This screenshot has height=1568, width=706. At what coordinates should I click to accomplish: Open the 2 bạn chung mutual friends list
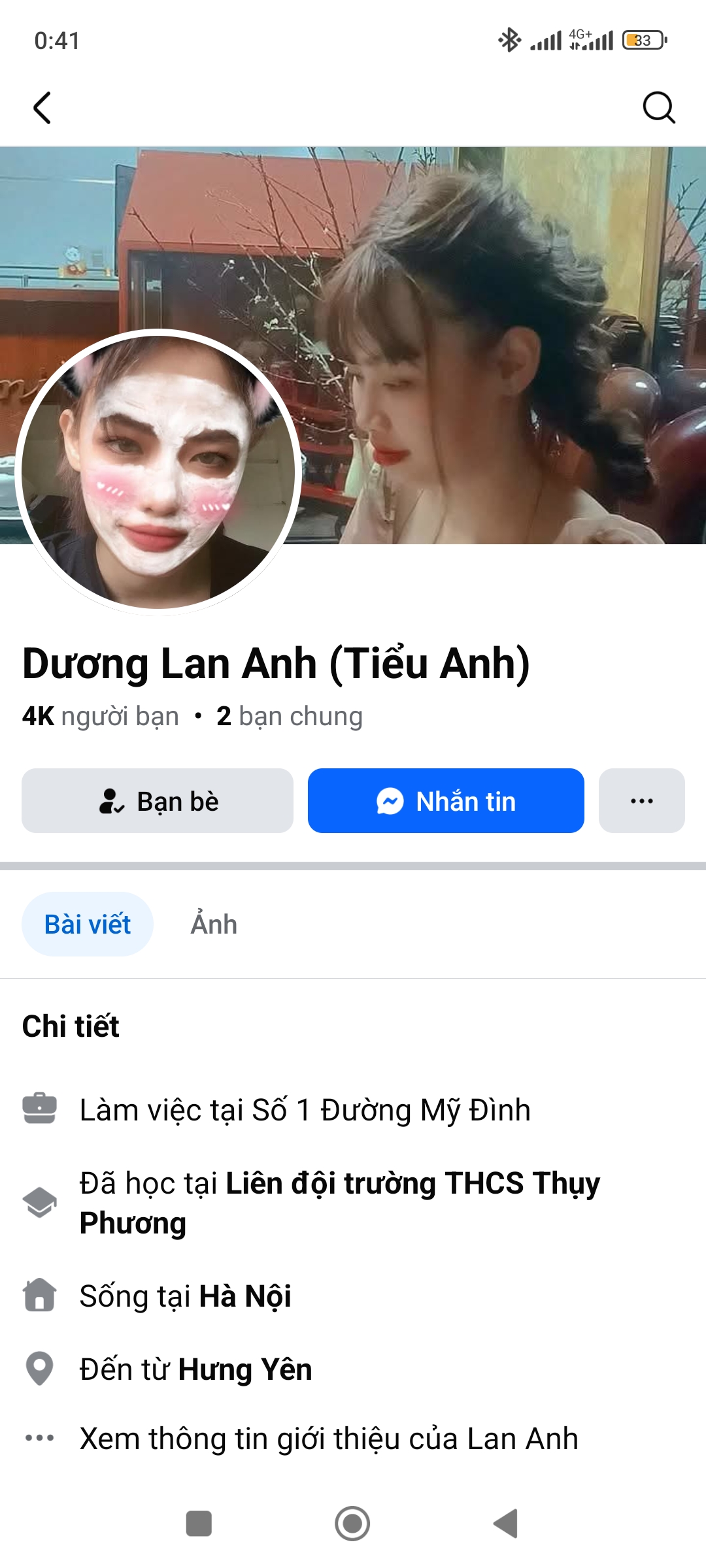(x=290, y=716)
